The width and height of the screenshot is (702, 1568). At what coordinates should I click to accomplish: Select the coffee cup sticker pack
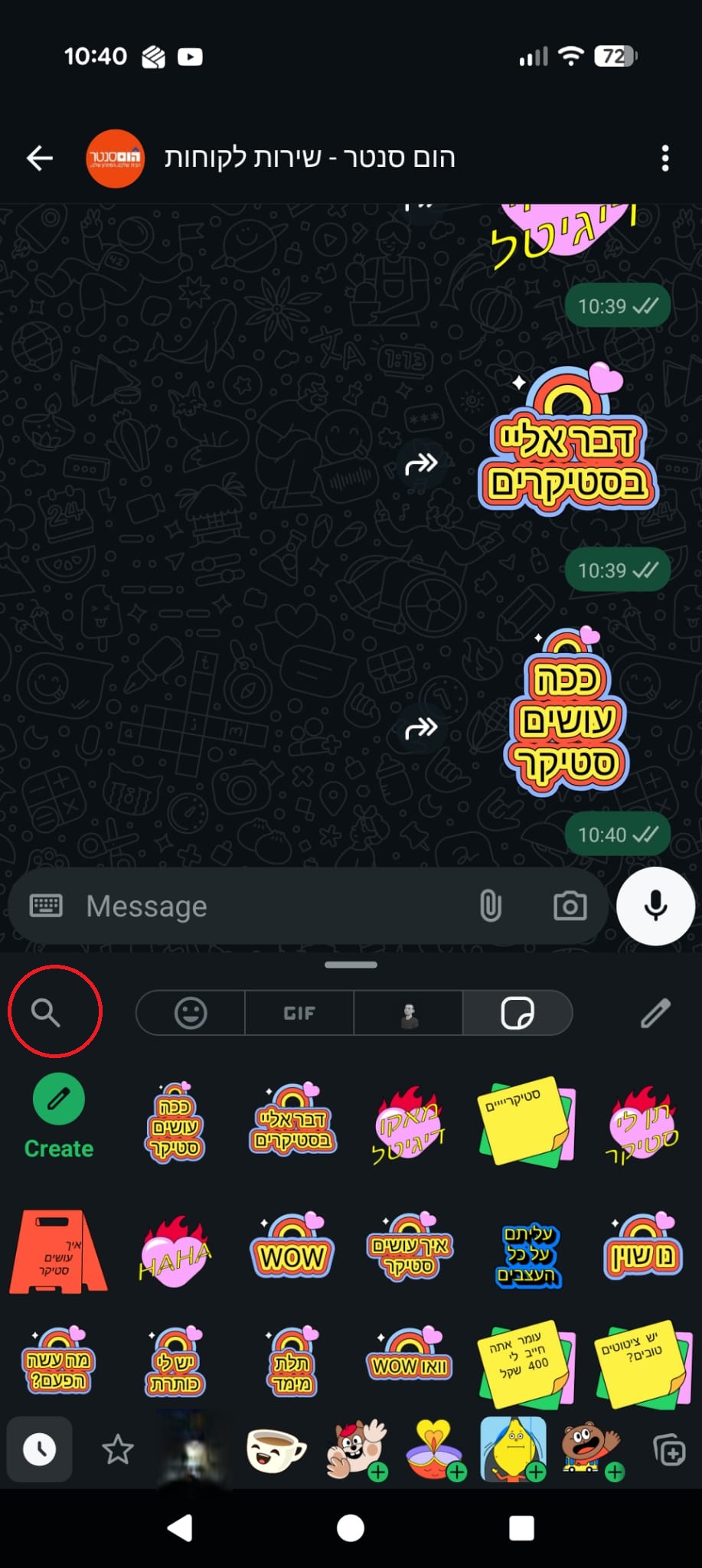coord(275,1449)
